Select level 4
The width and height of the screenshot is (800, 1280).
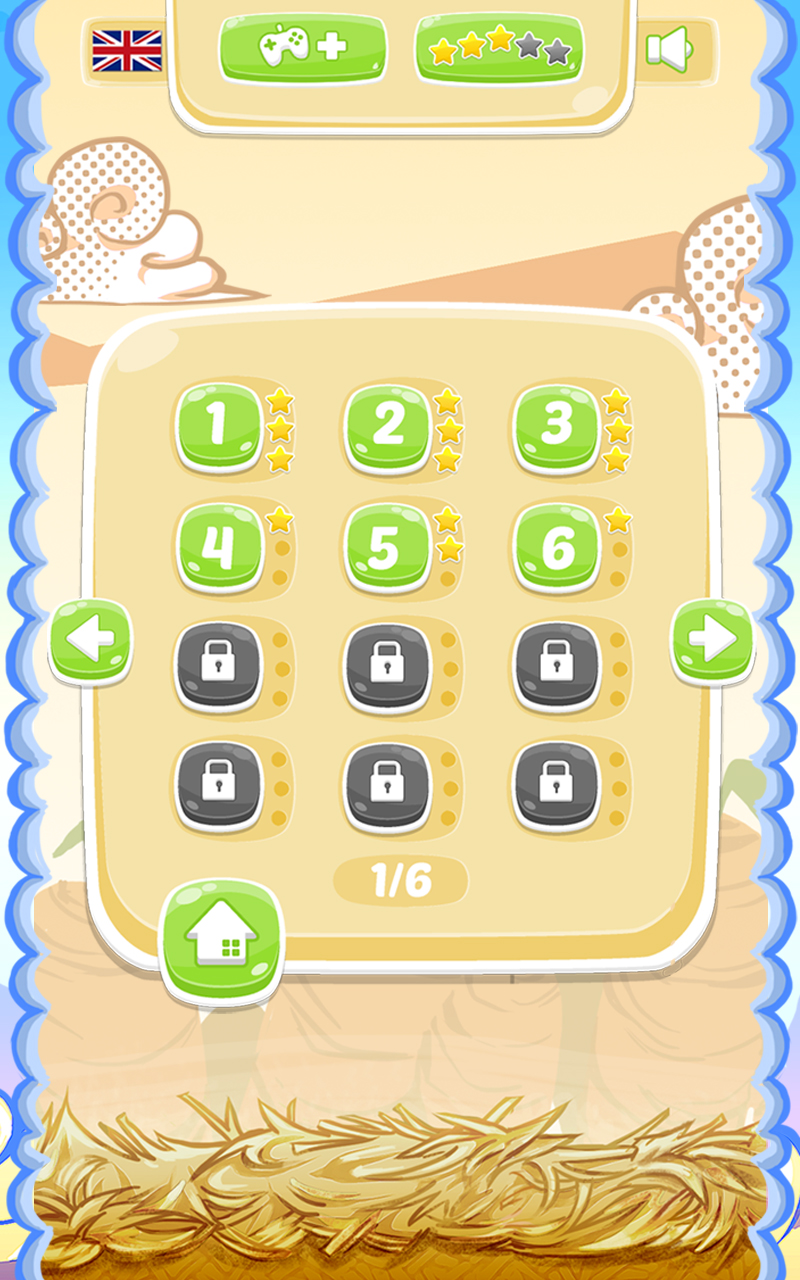pos(219,547)
